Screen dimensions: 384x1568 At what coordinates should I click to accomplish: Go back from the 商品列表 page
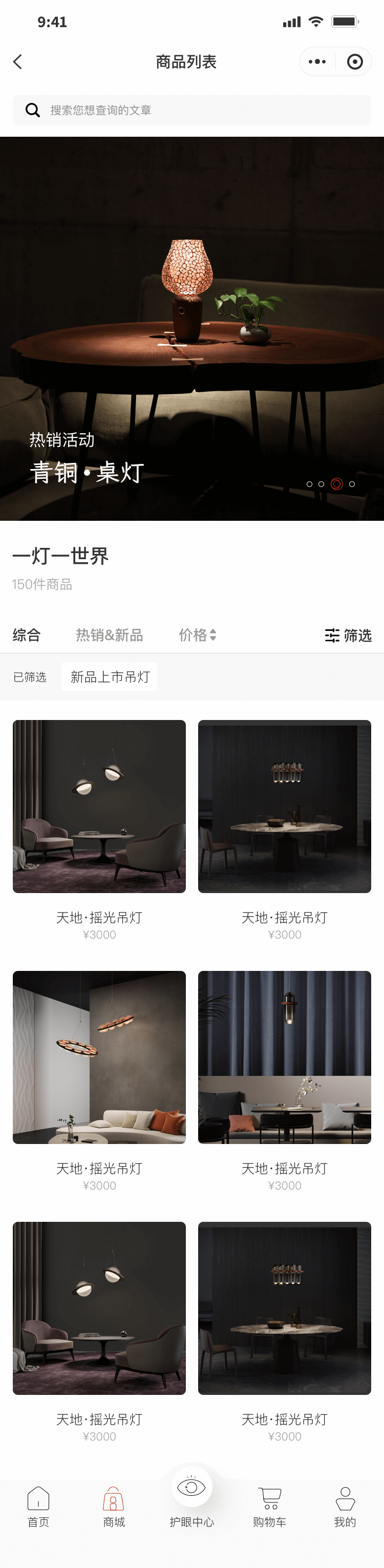pos(17,61)
